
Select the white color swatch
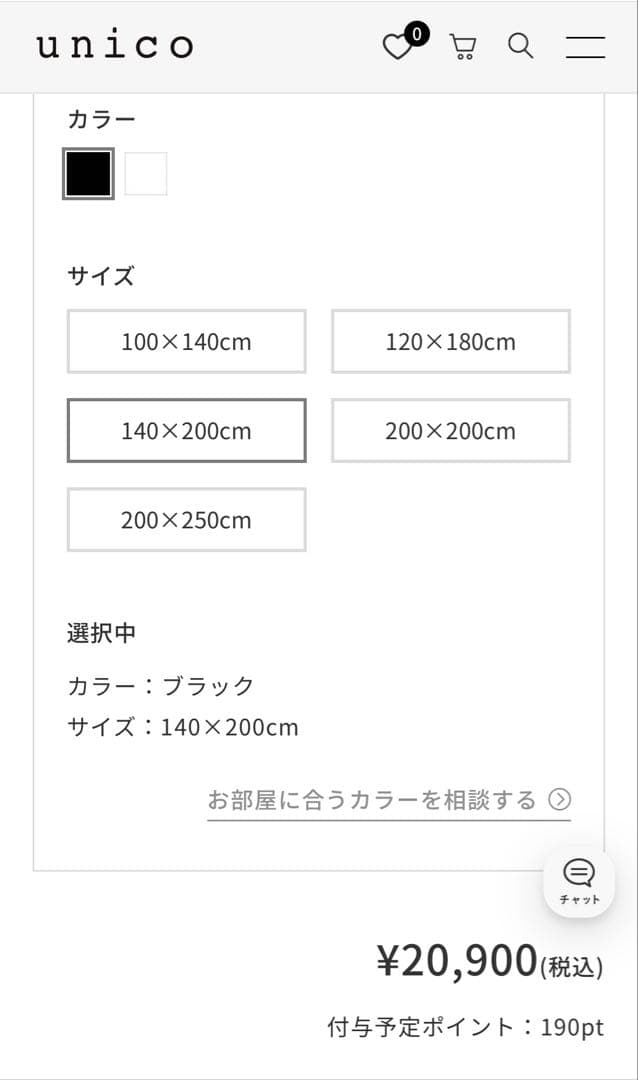[146, 174]
